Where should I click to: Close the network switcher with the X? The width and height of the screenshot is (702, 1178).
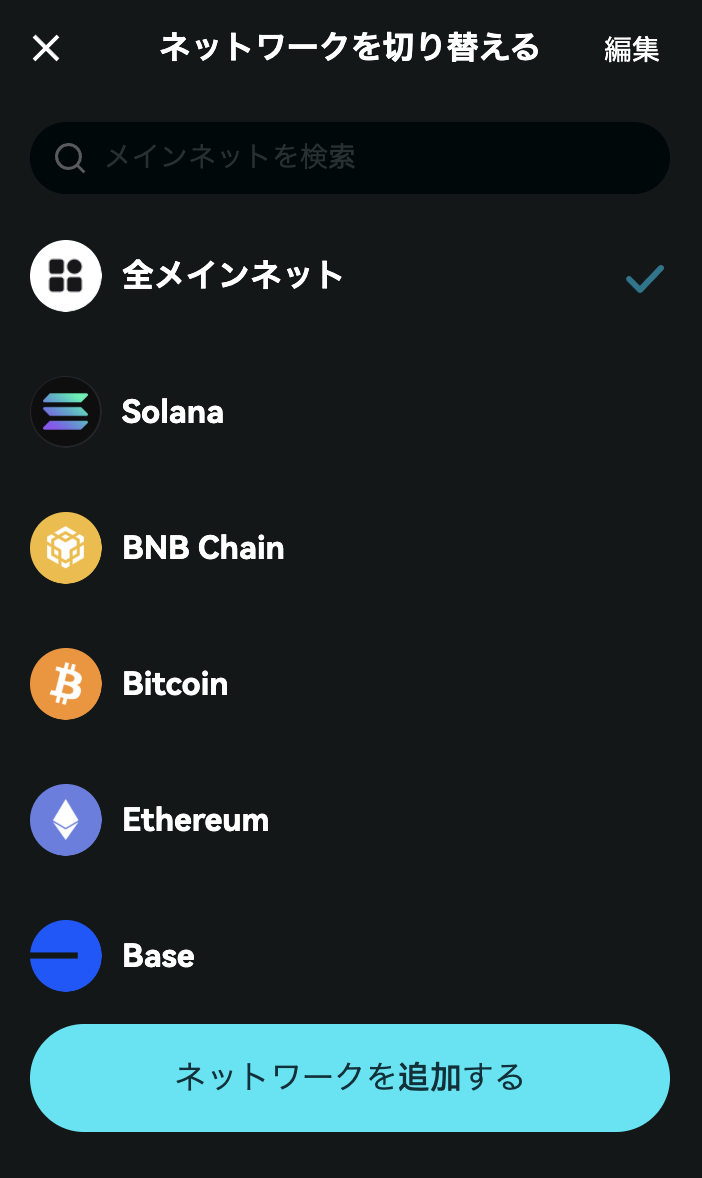46,49
